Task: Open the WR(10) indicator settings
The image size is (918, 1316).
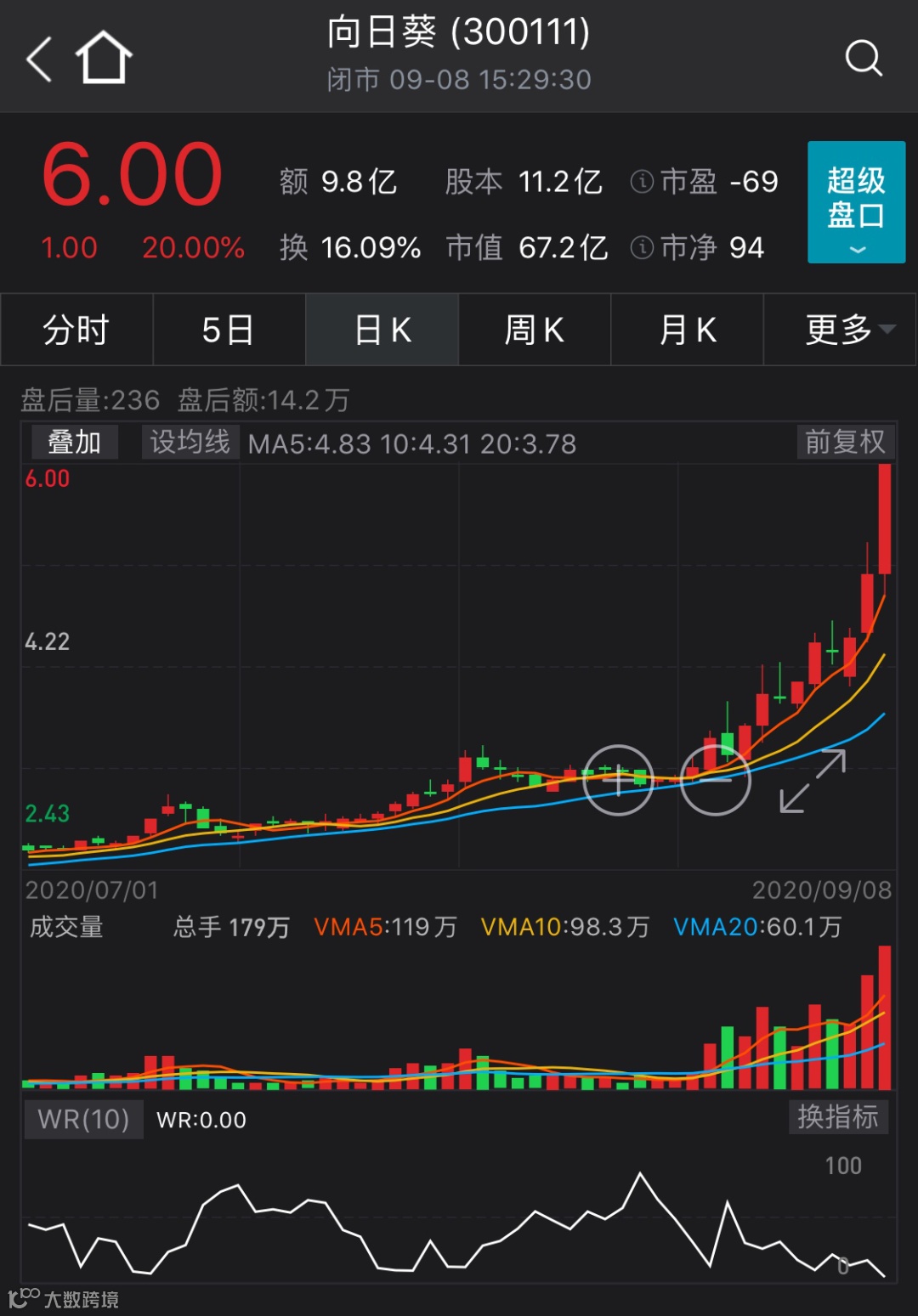Action: click(83, 1119)
